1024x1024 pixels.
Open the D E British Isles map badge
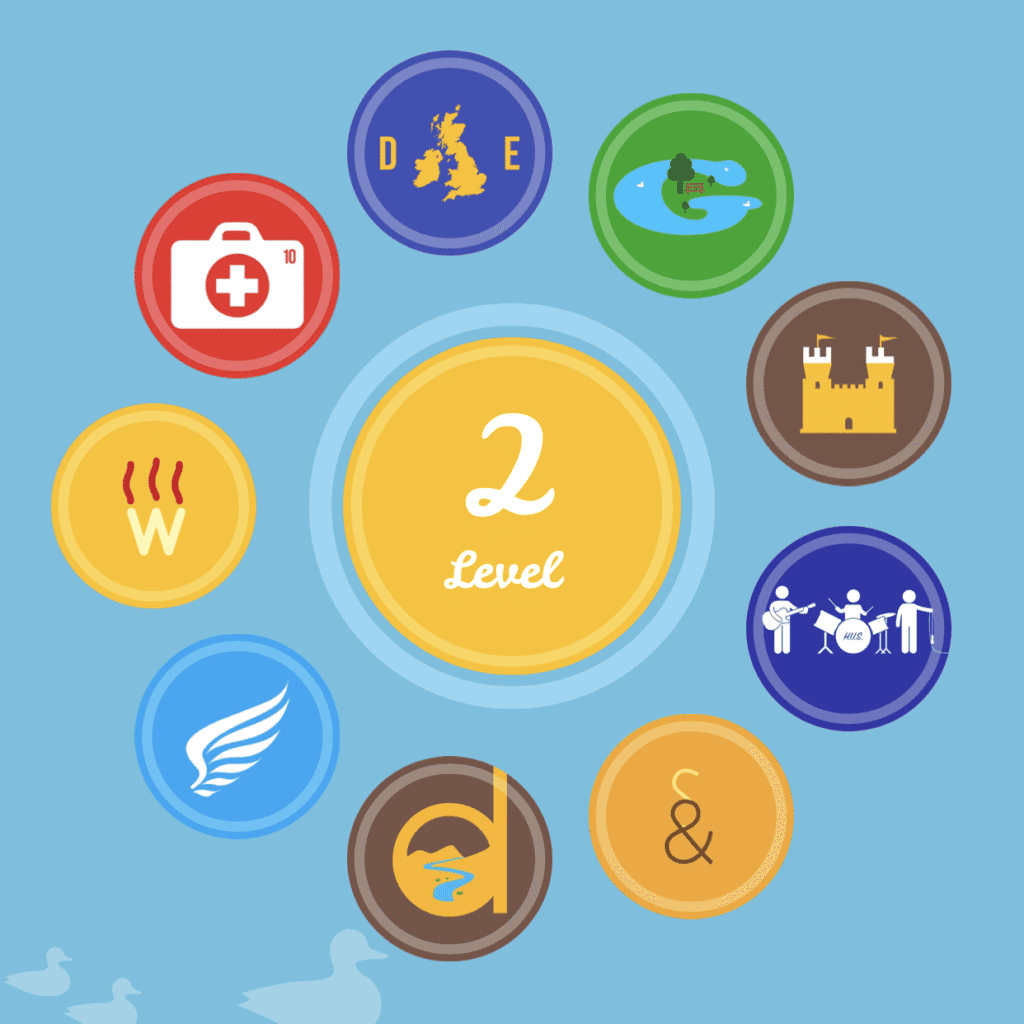449,153
